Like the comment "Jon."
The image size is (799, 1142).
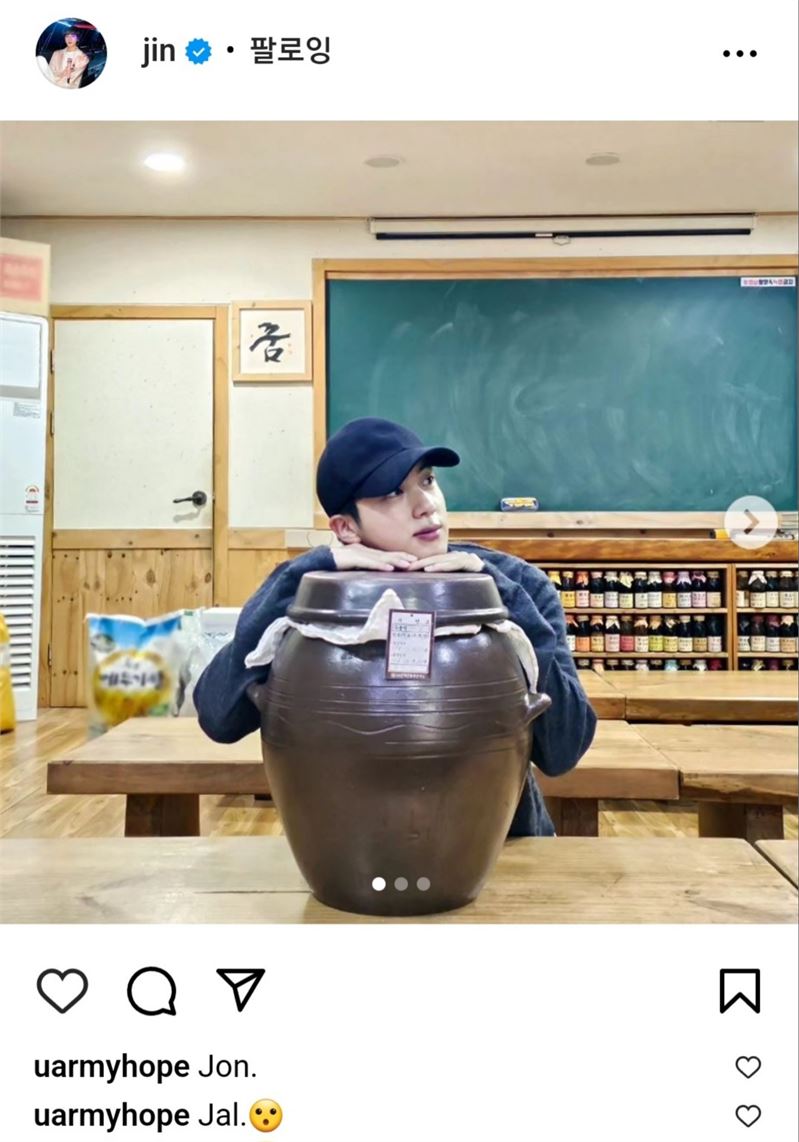coord(747,1067)
